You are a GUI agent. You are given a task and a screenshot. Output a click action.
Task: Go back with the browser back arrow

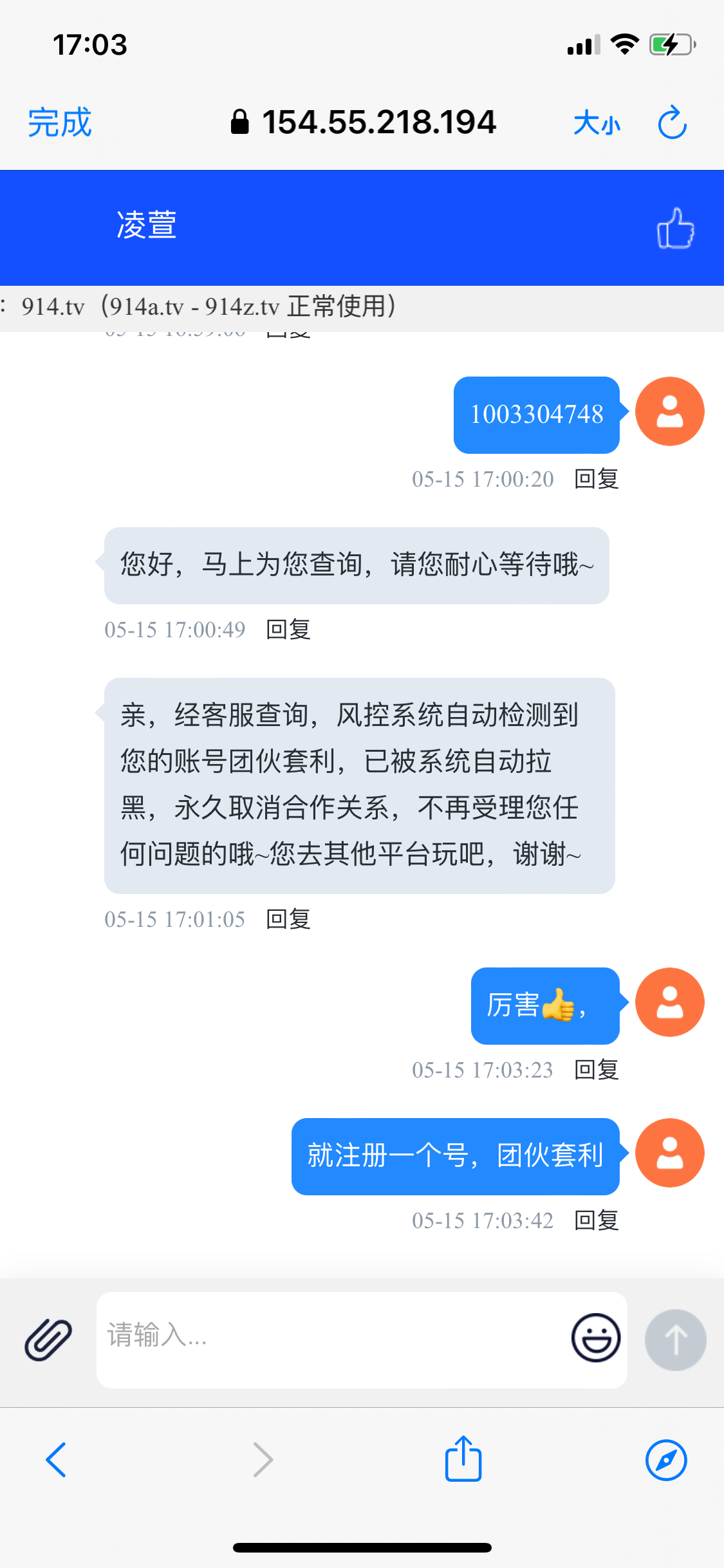pyautogui.click(x=56, y=1459)
